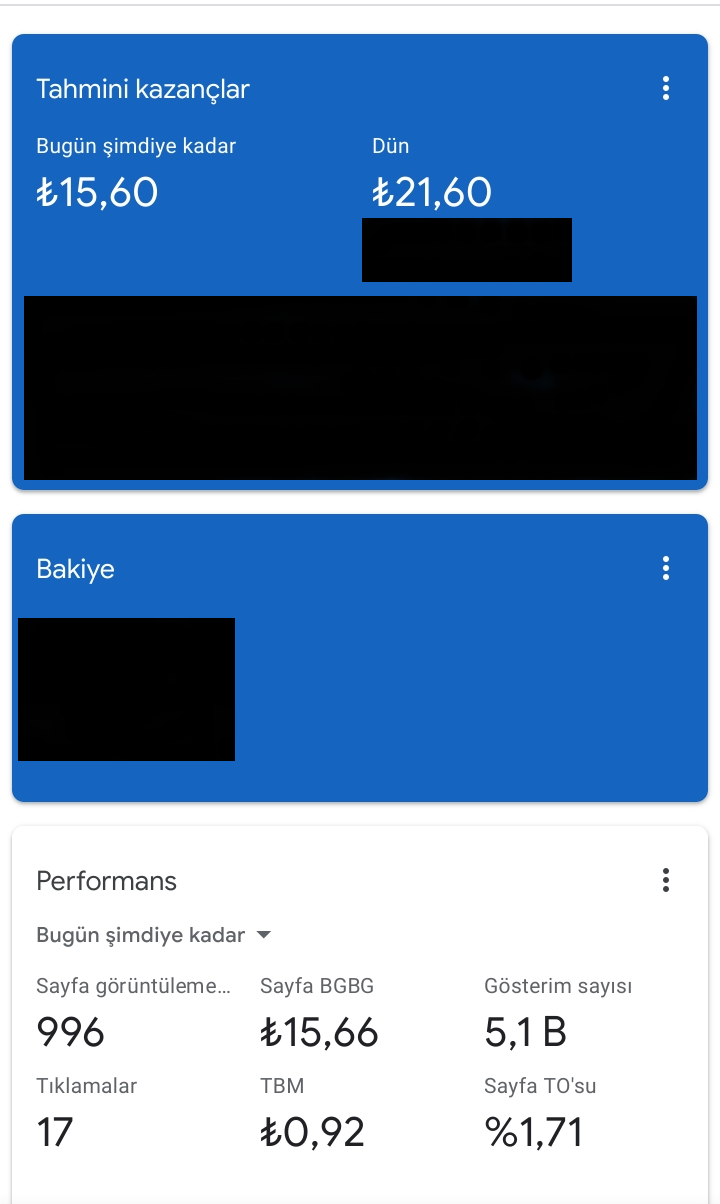The height and width of the screenshot is (1204, 720).
Task: Open overflow menu on Performans card
Action: 666,880
